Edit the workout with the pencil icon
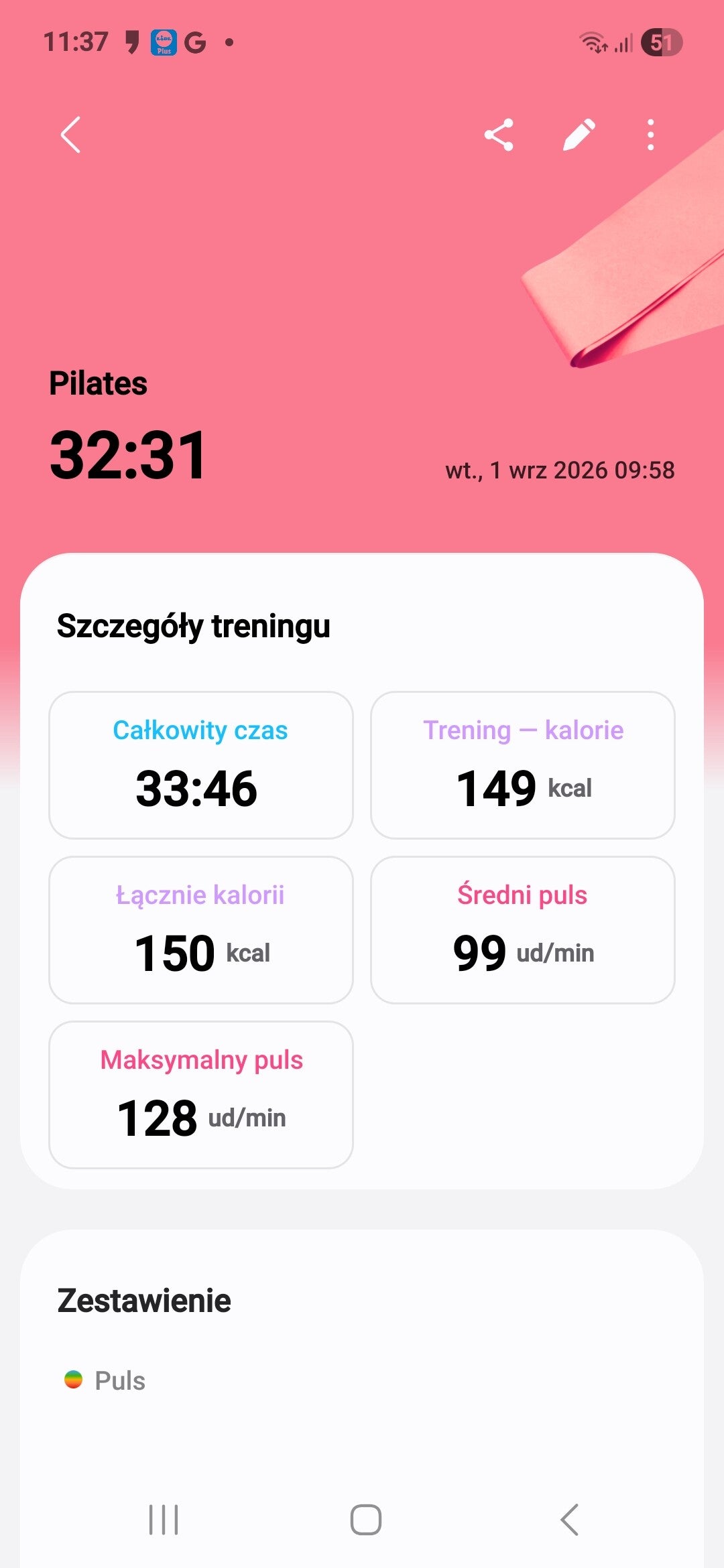This screenshot has height=1568, width=724. pos(579,135)
